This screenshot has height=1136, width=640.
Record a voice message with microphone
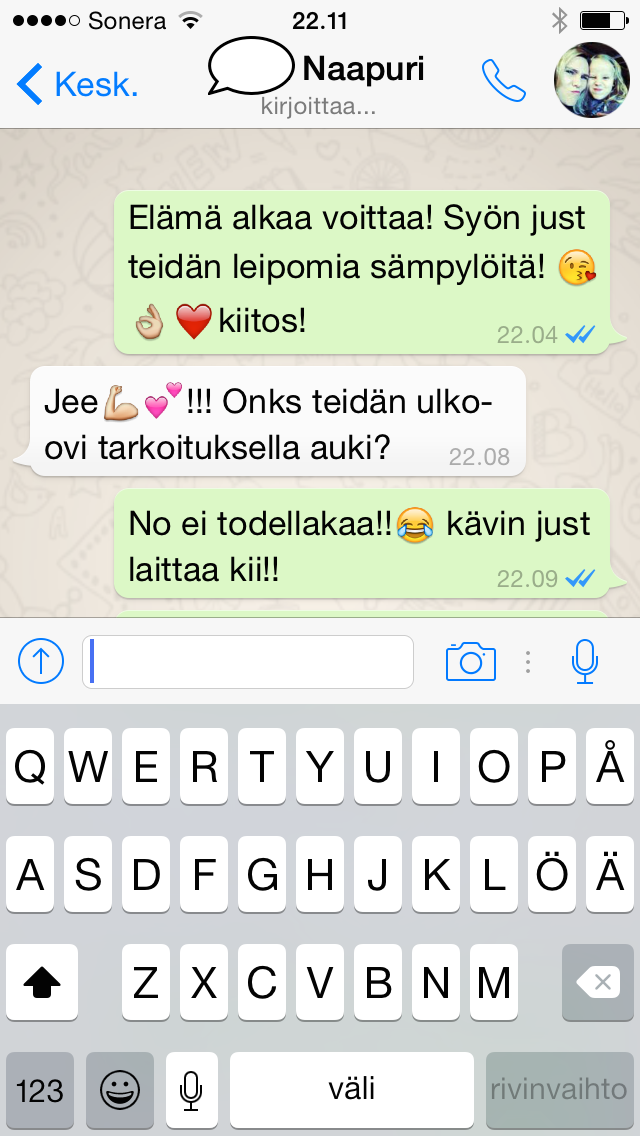(584, 661)
